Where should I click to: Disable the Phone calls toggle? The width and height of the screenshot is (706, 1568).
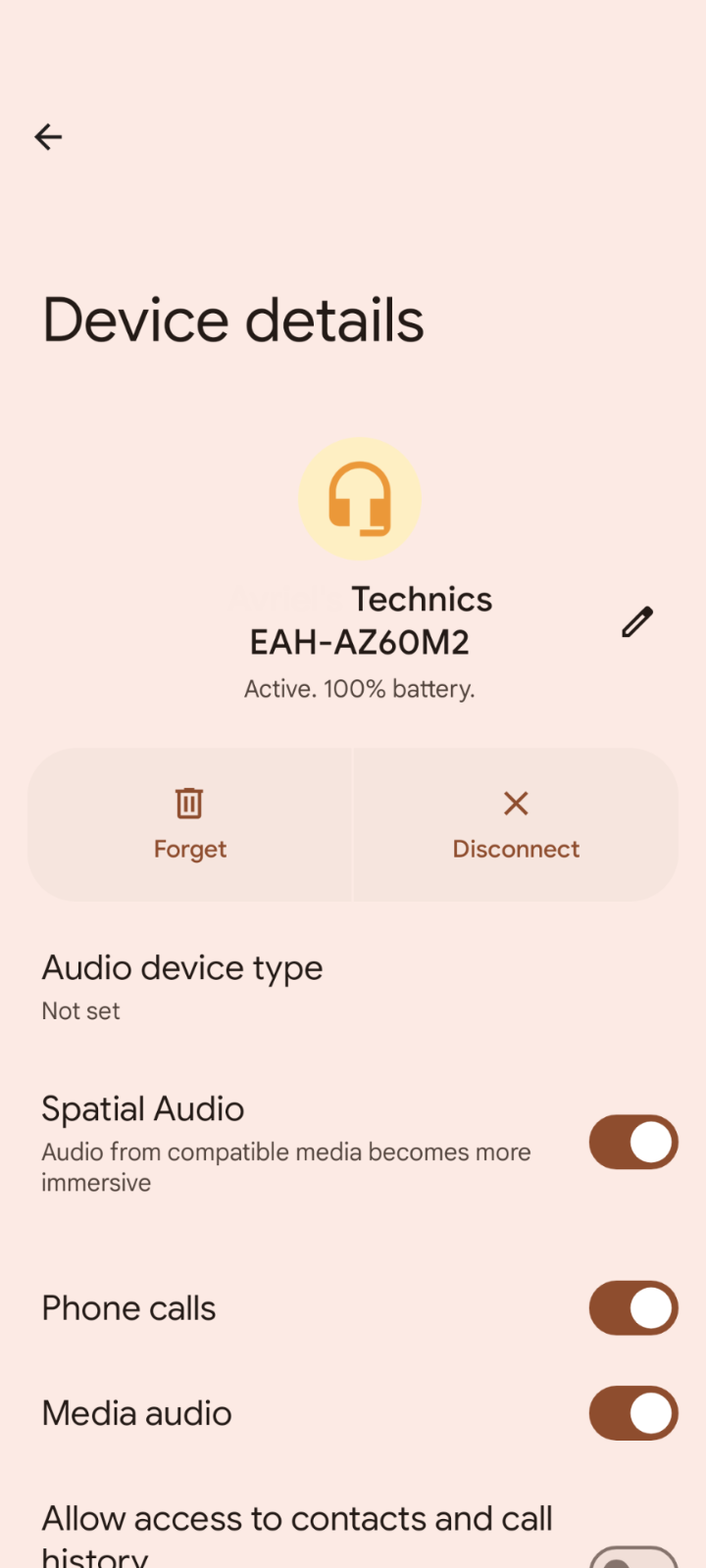[x=633, y=1308]
